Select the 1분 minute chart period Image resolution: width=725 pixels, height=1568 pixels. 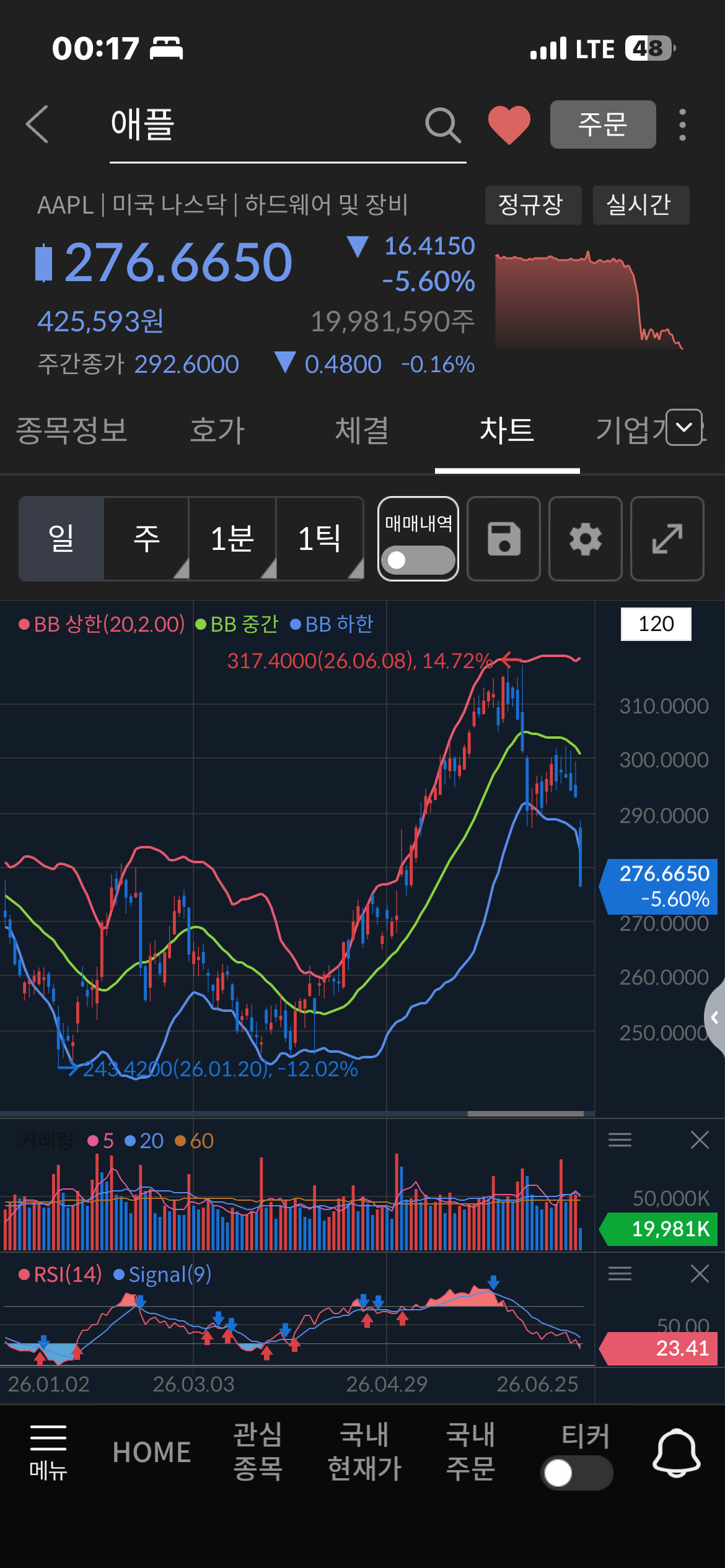(x=232, y=539)
